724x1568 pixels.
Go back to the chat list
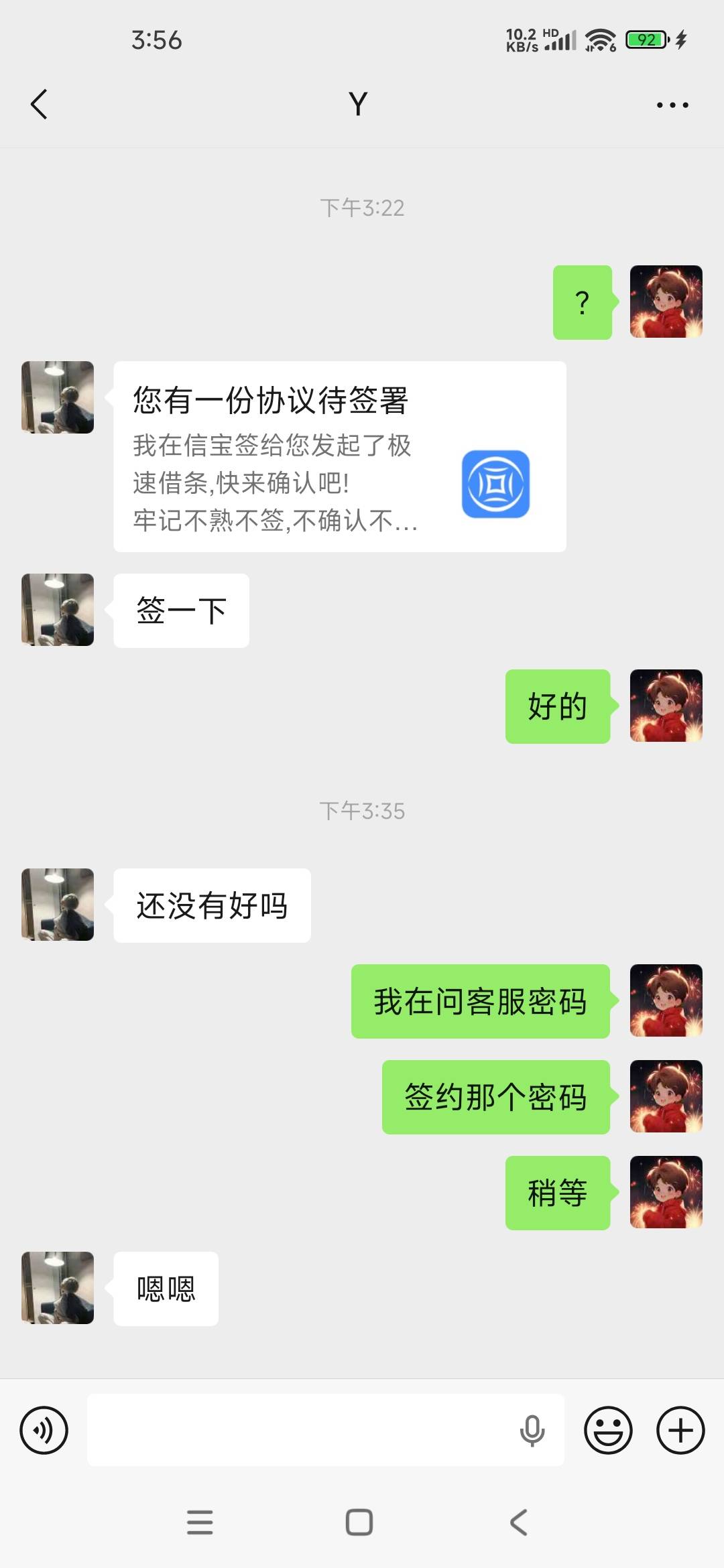click(39, 105)
